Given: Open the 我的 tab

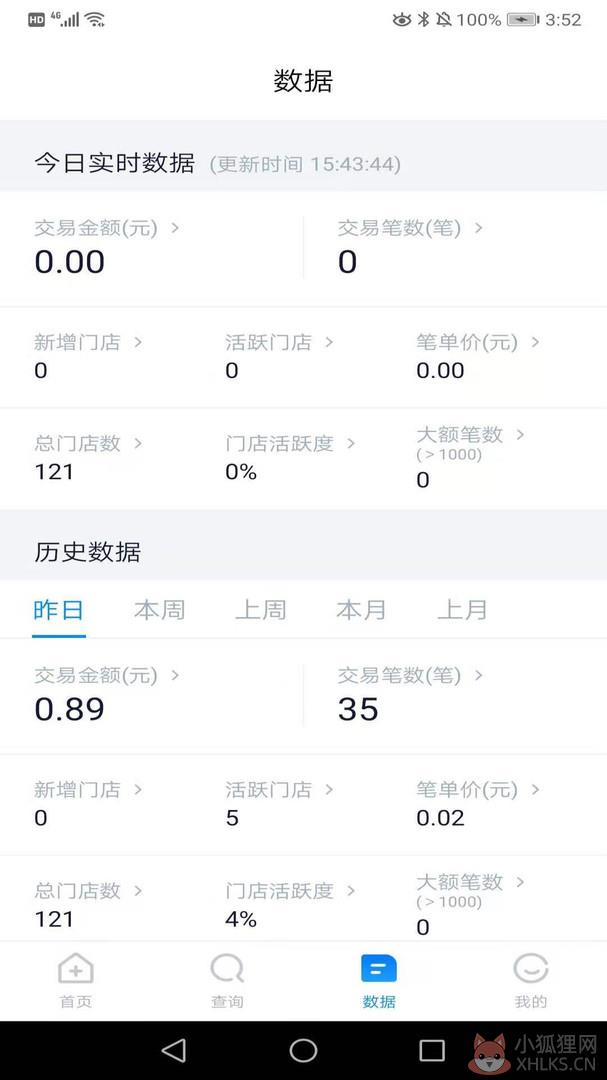Looking at the screenshot, I should click(x=531, y=982).
